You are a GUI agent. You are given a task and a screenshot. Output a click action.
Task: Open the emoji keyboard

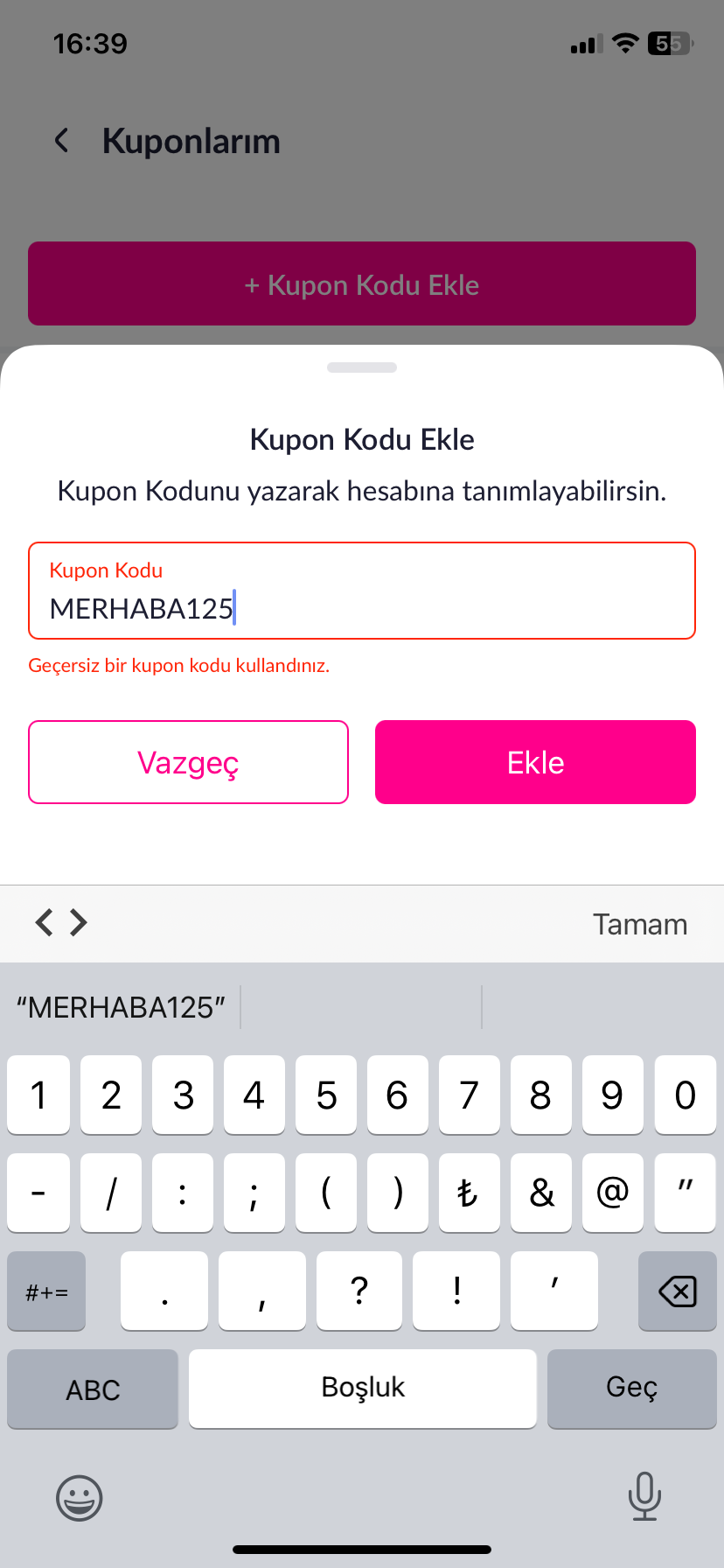[80, 1497]
